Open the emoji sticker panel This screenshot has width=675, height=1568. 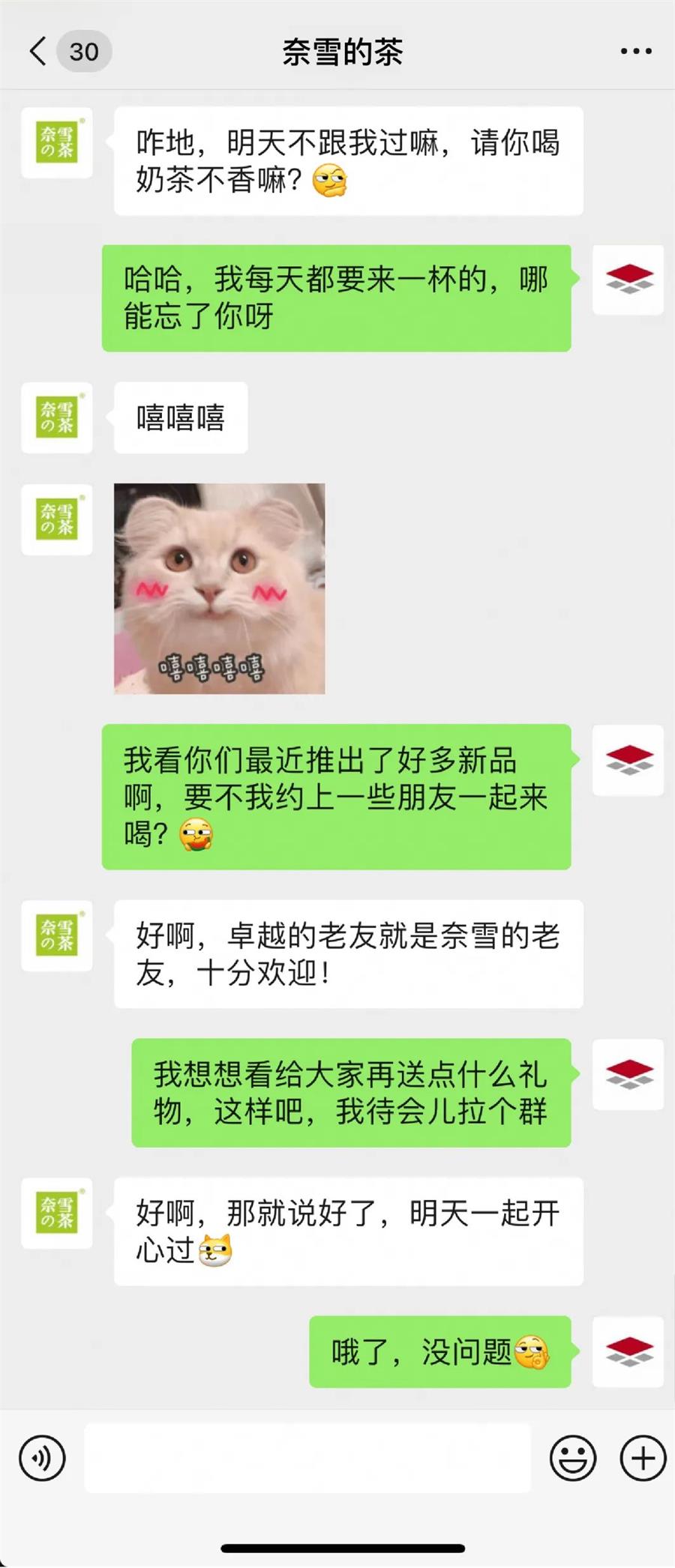click(573, 1458)
